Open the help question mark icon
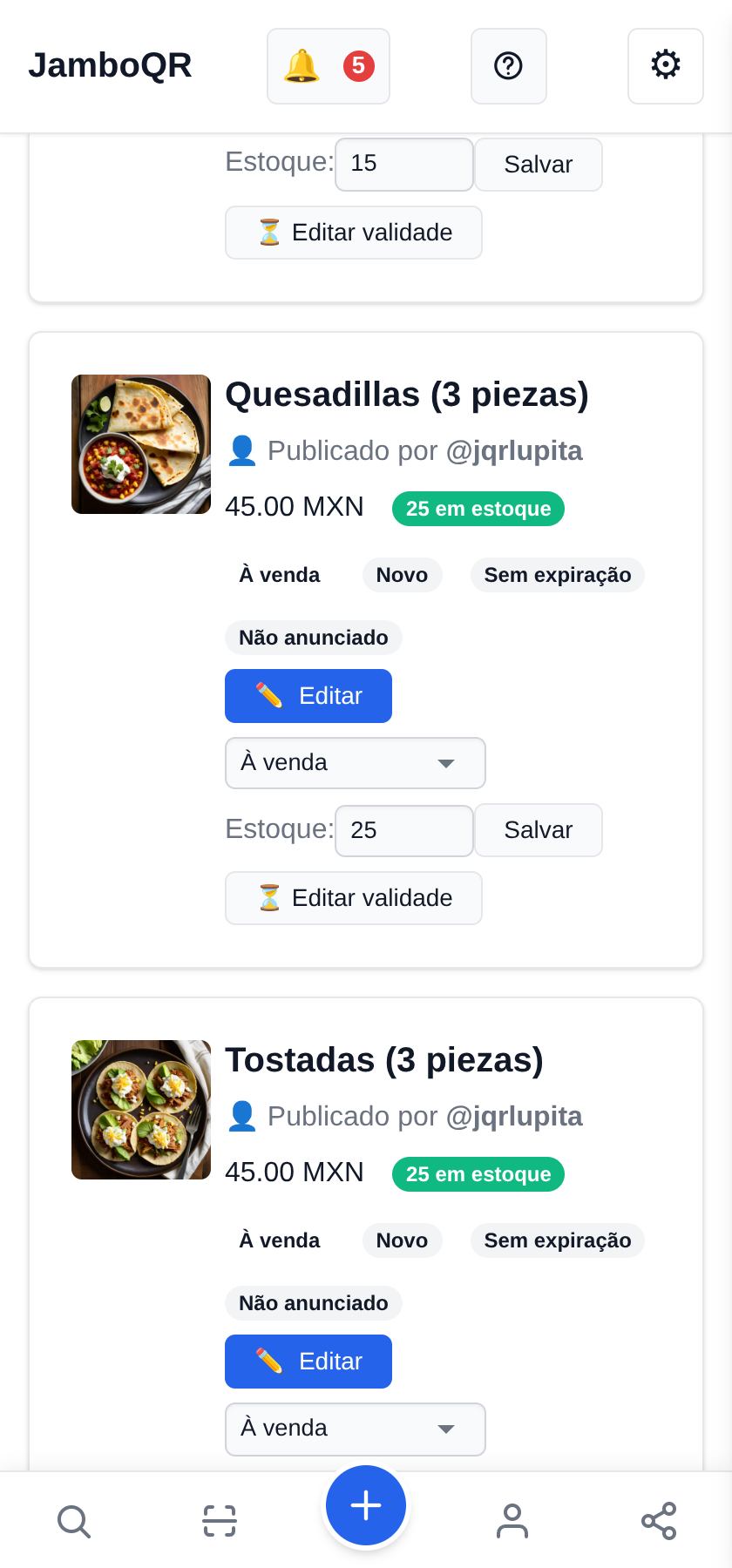 click(x=509, y=66)
